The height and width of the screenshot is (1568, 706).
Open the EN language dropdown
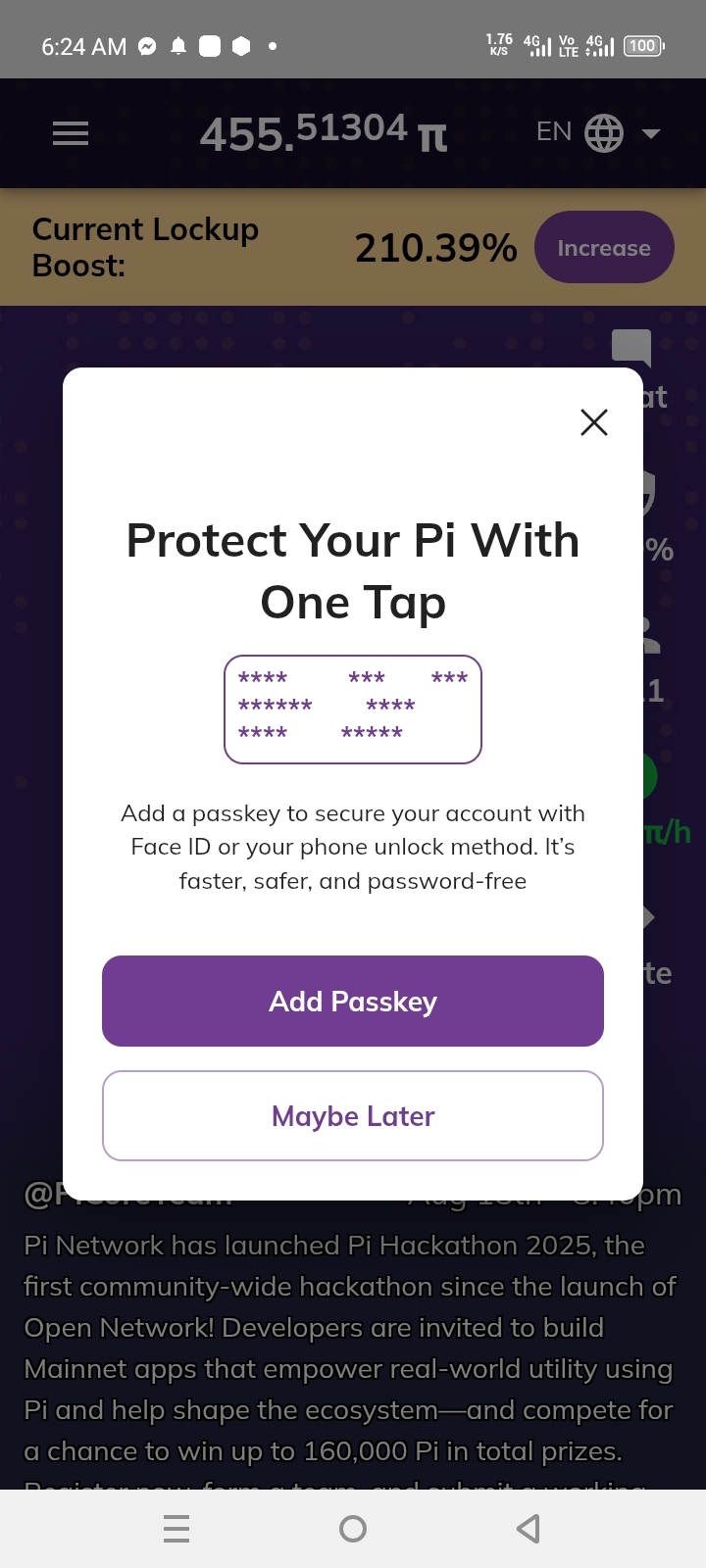click(x=598, y=132)
